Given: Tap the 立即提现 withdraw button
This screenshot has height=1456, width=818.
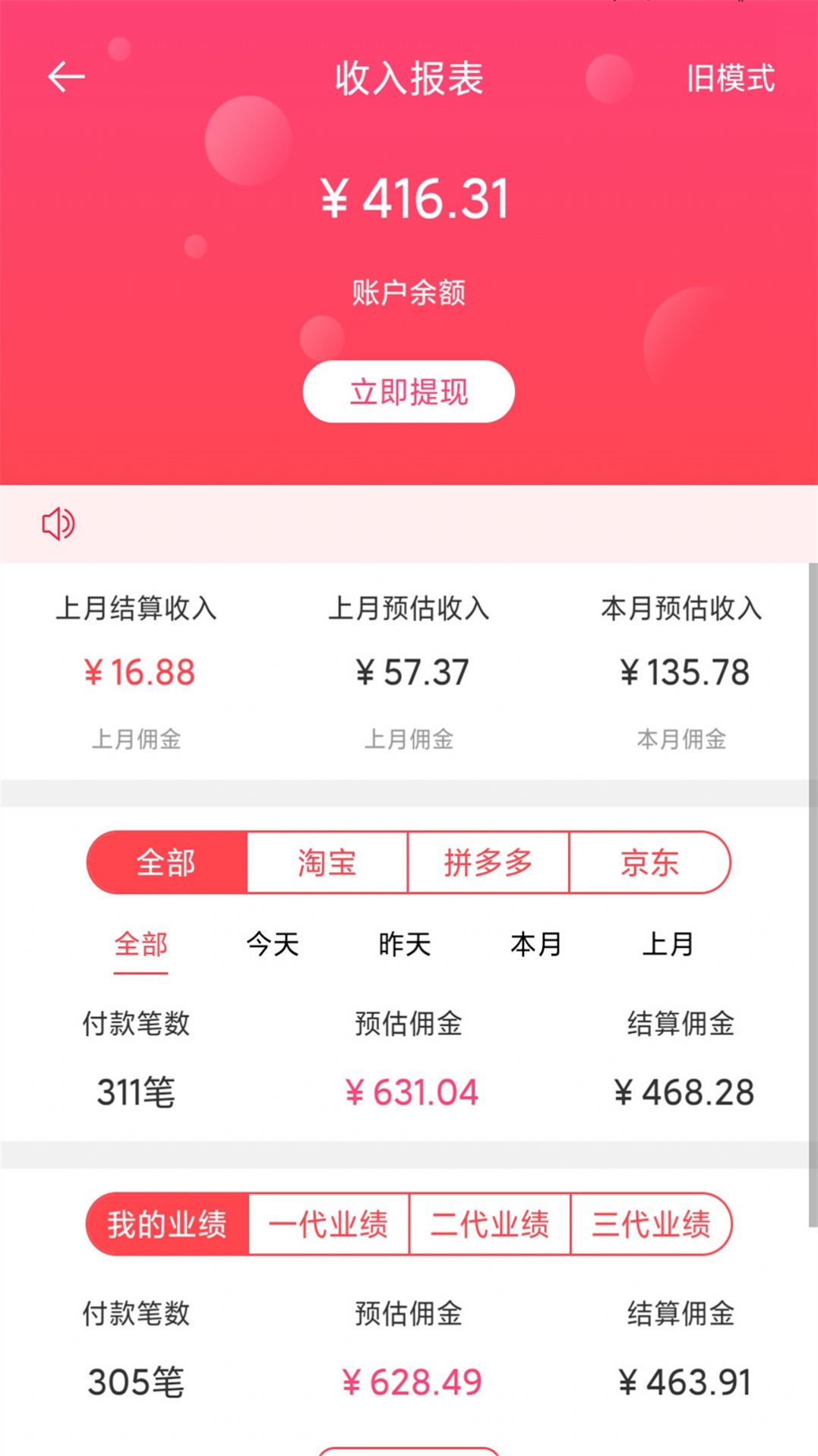Looking at the screenshot, I should point(409,391).
